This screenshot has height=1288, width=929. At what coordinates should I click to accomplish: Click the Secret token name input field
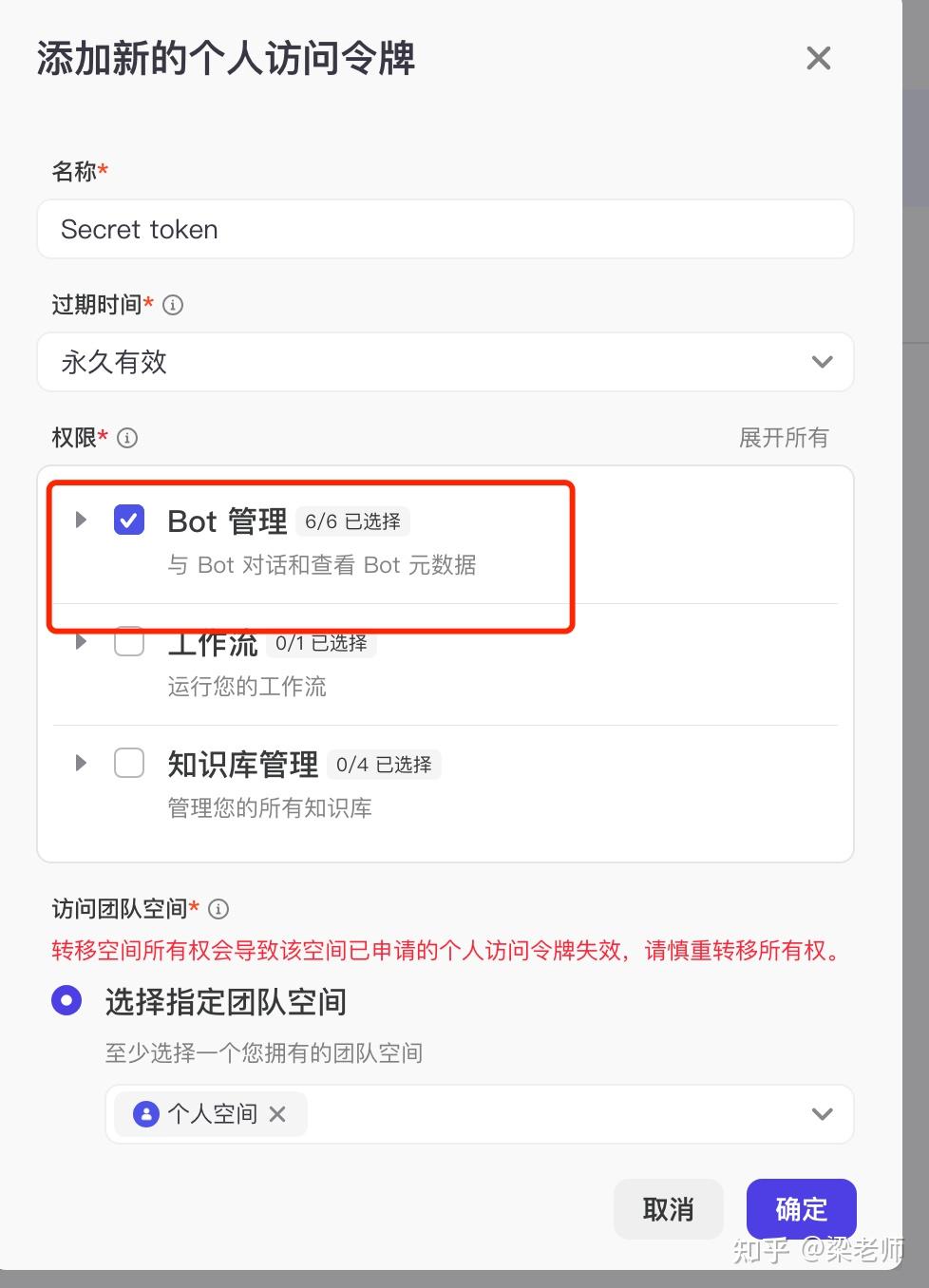click(x=445, y=229)
